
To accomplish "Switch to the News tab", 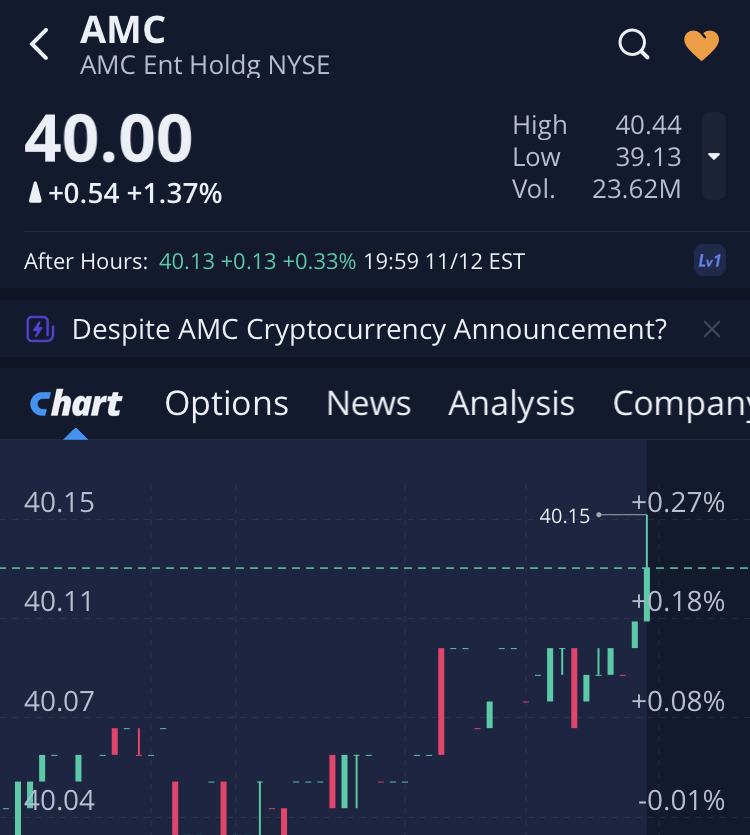I will (x=368, y=404).
